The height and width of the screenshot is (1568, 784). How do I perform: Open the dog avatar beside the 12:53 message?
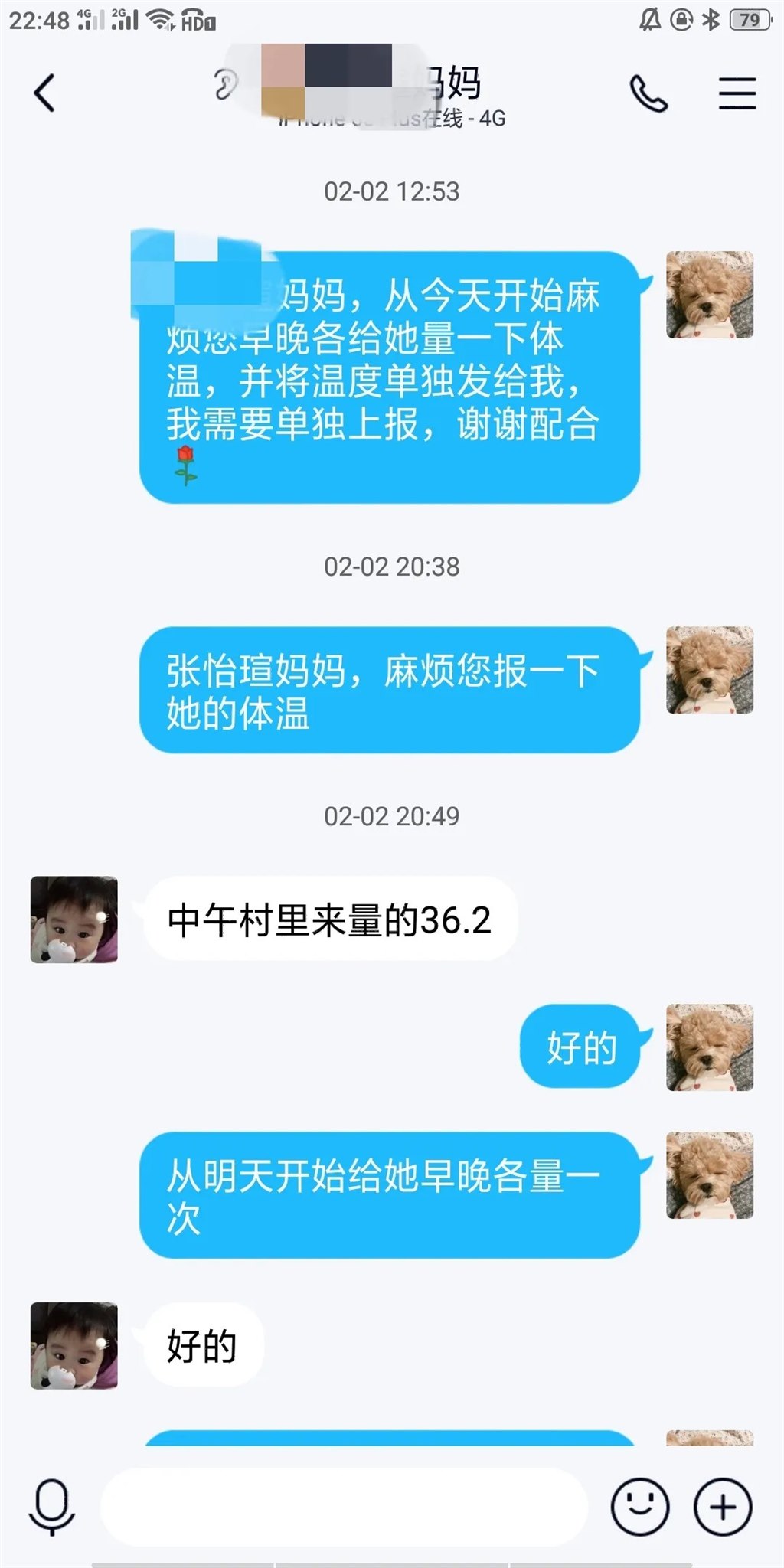coord(710,295)
